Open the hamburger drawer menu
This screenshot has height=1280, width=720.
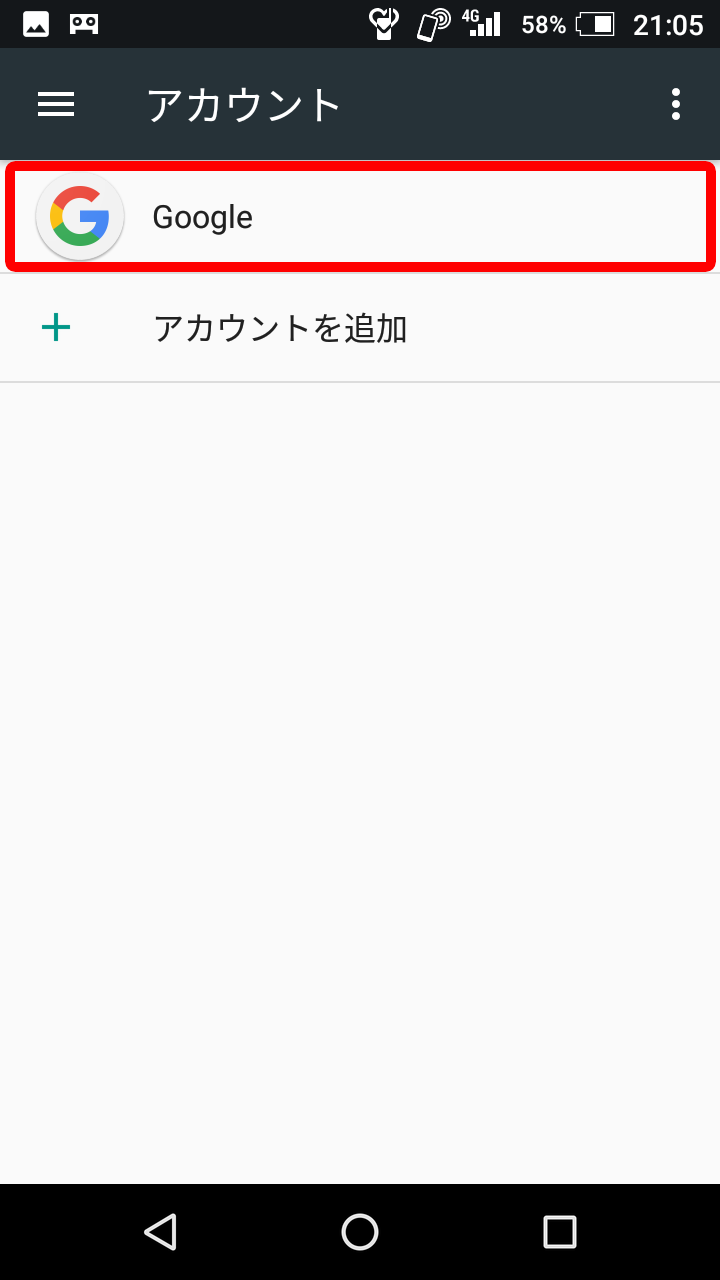tap(56, 104)
